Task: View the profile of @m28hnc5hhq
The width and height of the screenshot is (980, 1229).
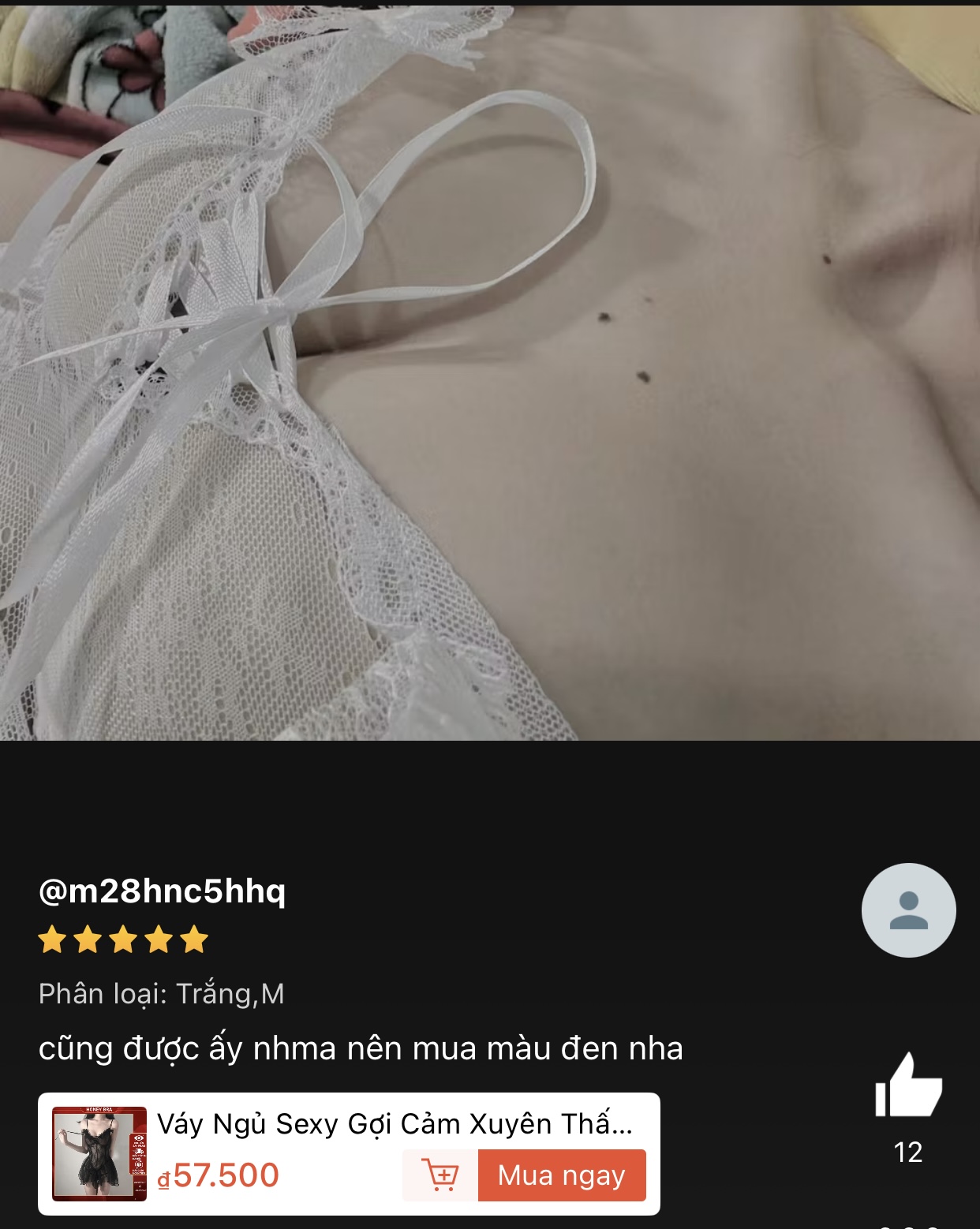Action: (162, 891)
